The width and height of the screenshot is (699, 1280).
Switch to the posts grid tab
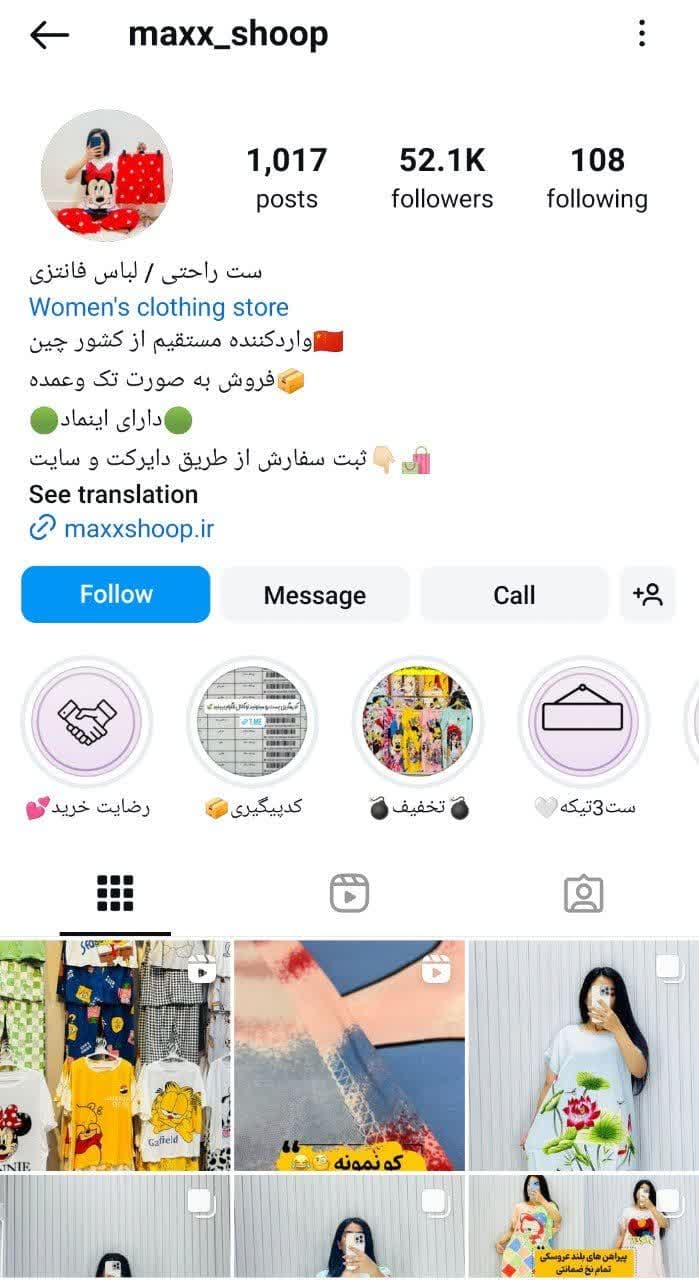click(115, 893)
